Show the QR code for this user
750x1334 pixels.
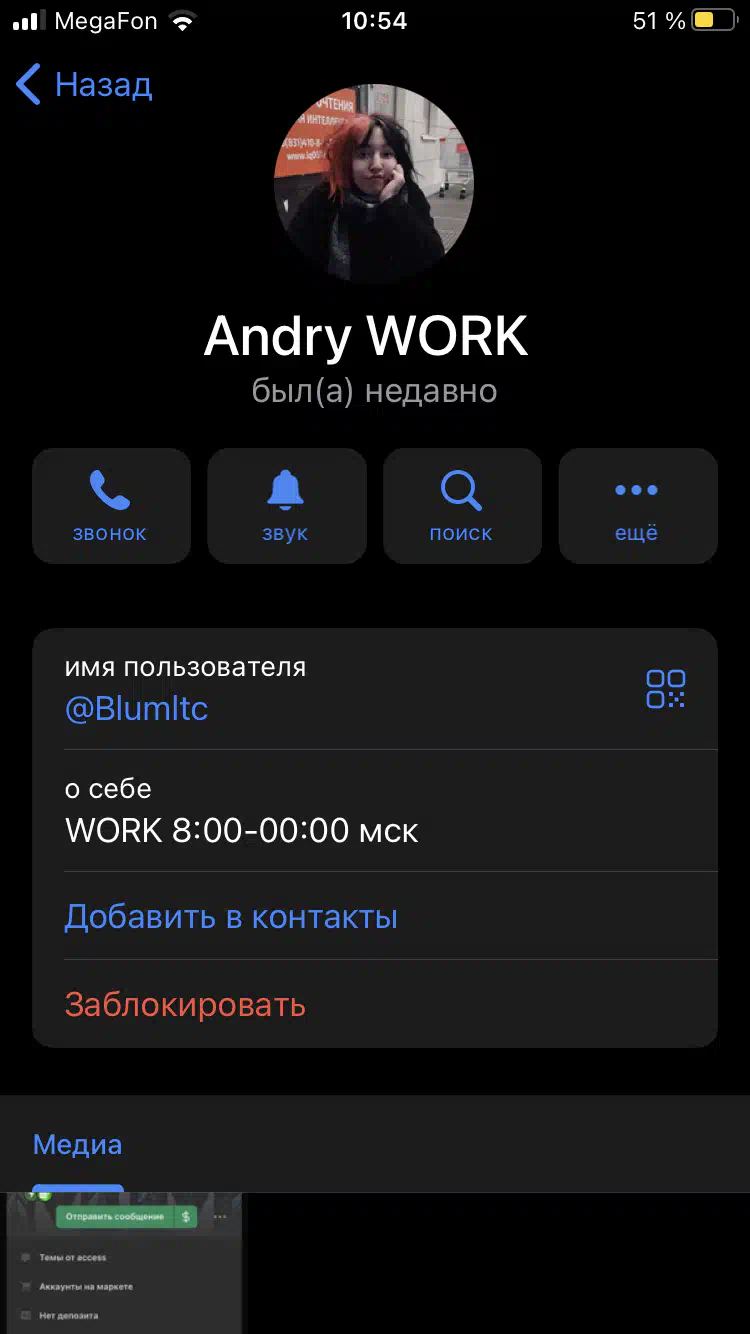pos(666,689)
